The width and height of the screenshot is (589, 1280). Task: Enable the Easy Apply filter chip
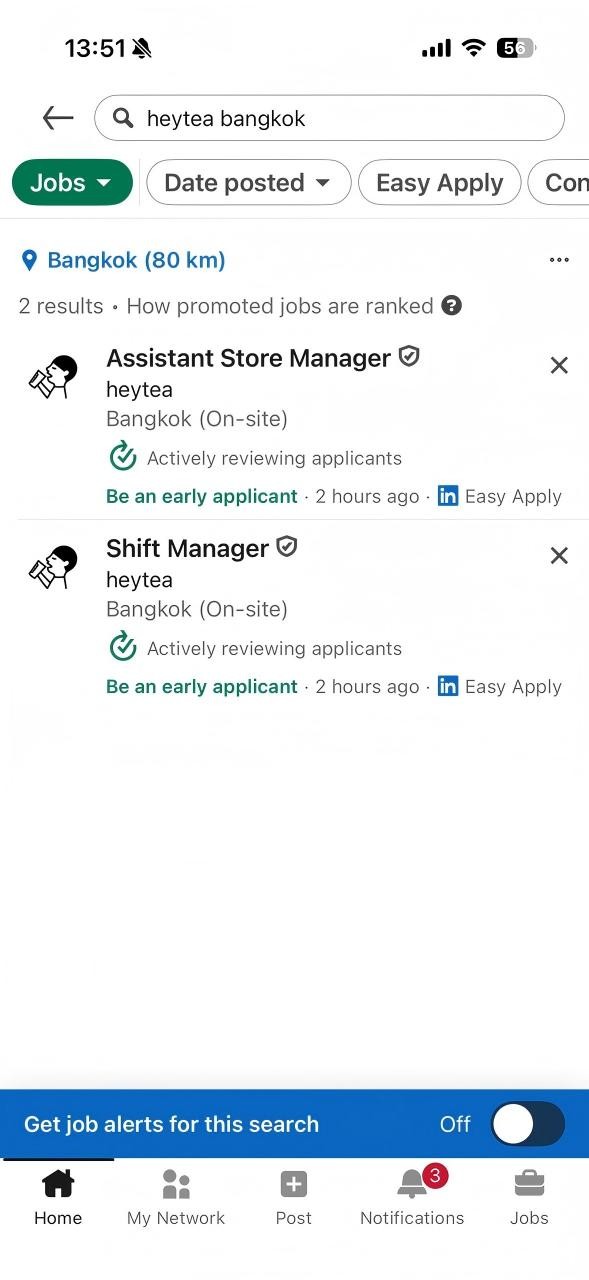tap(439, 182)
